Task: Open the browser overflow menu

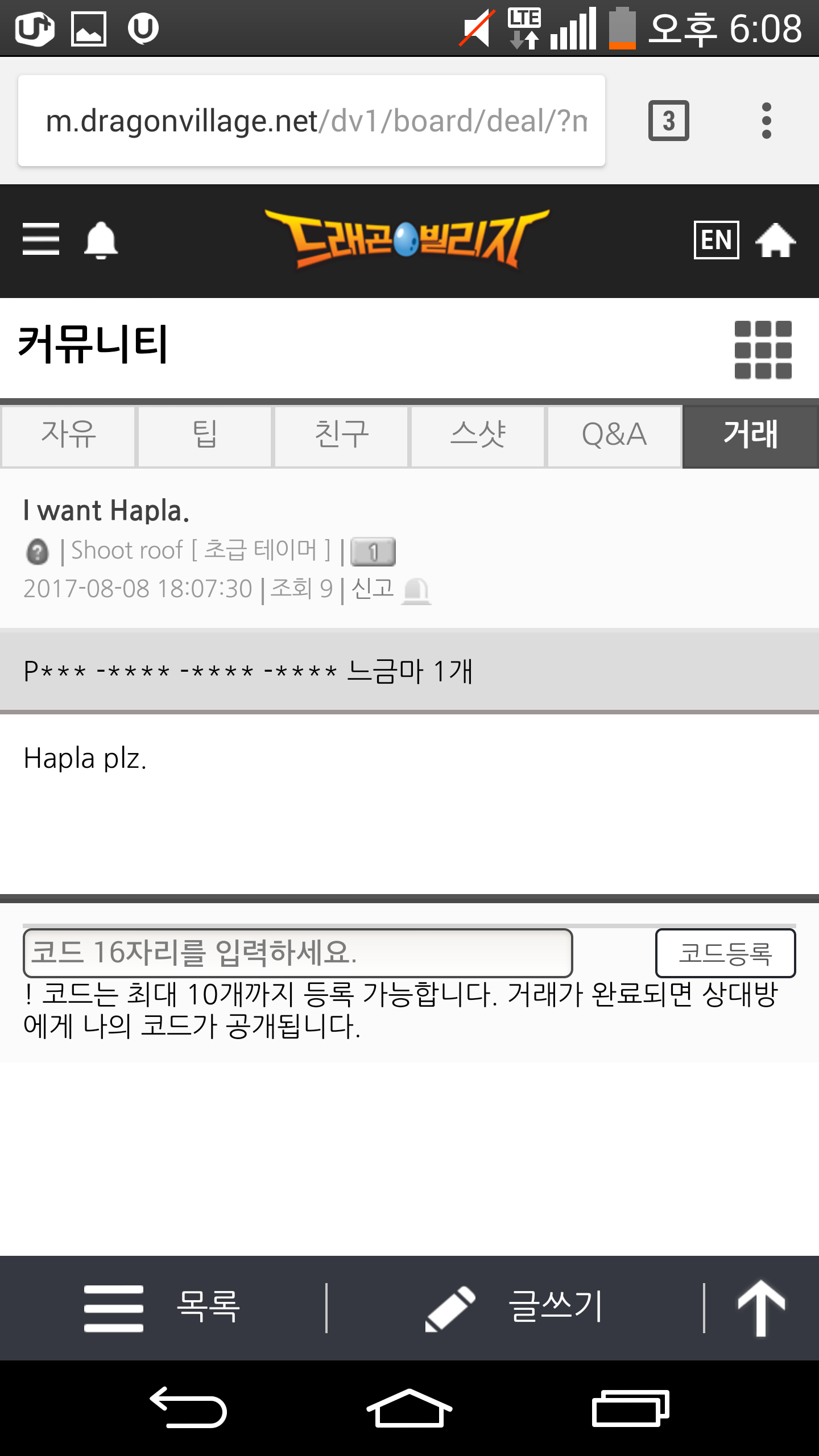Action: point(766,121)
